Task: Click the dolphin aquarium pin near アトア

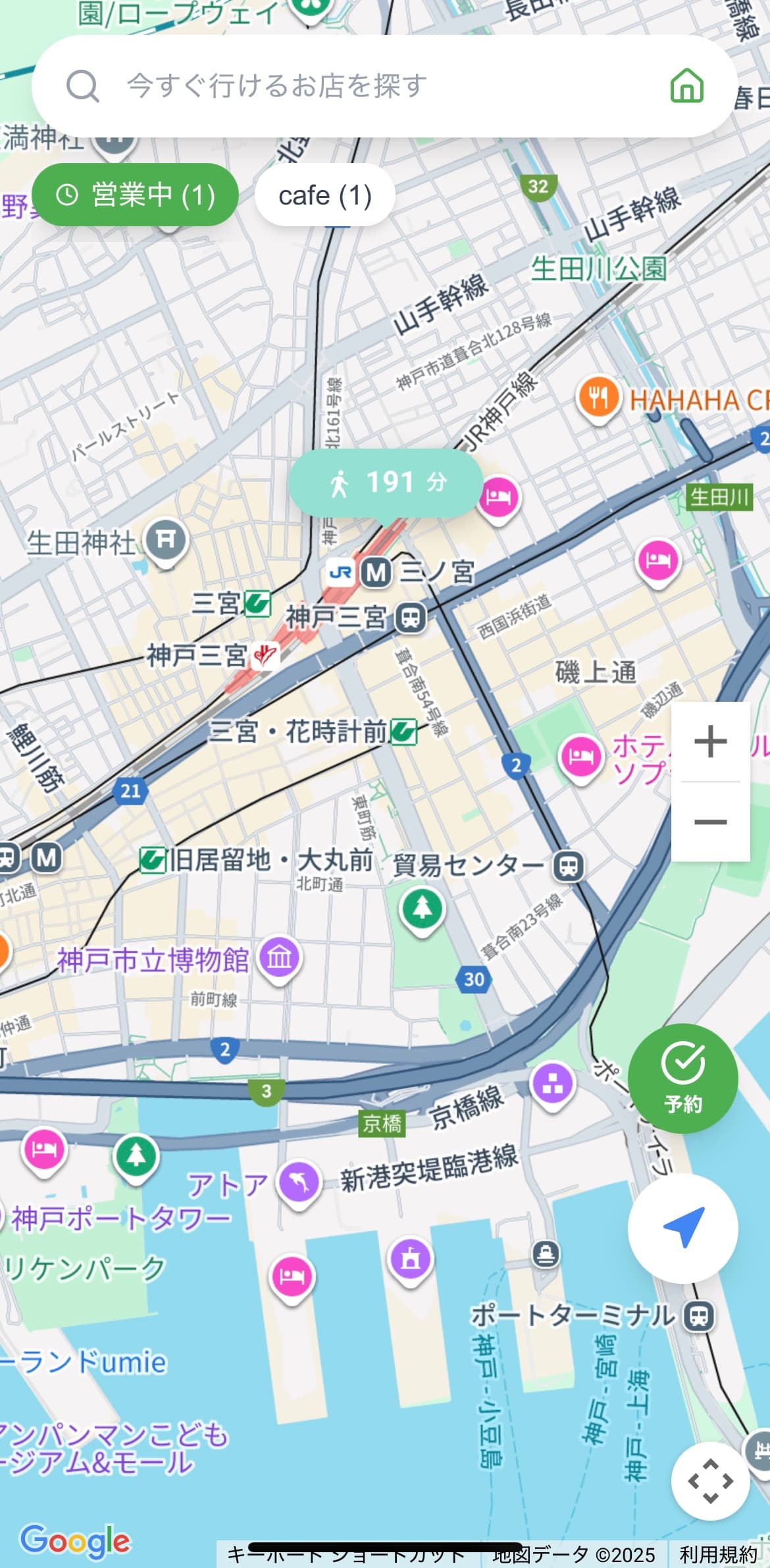Action: click(x=297, y=1178)
